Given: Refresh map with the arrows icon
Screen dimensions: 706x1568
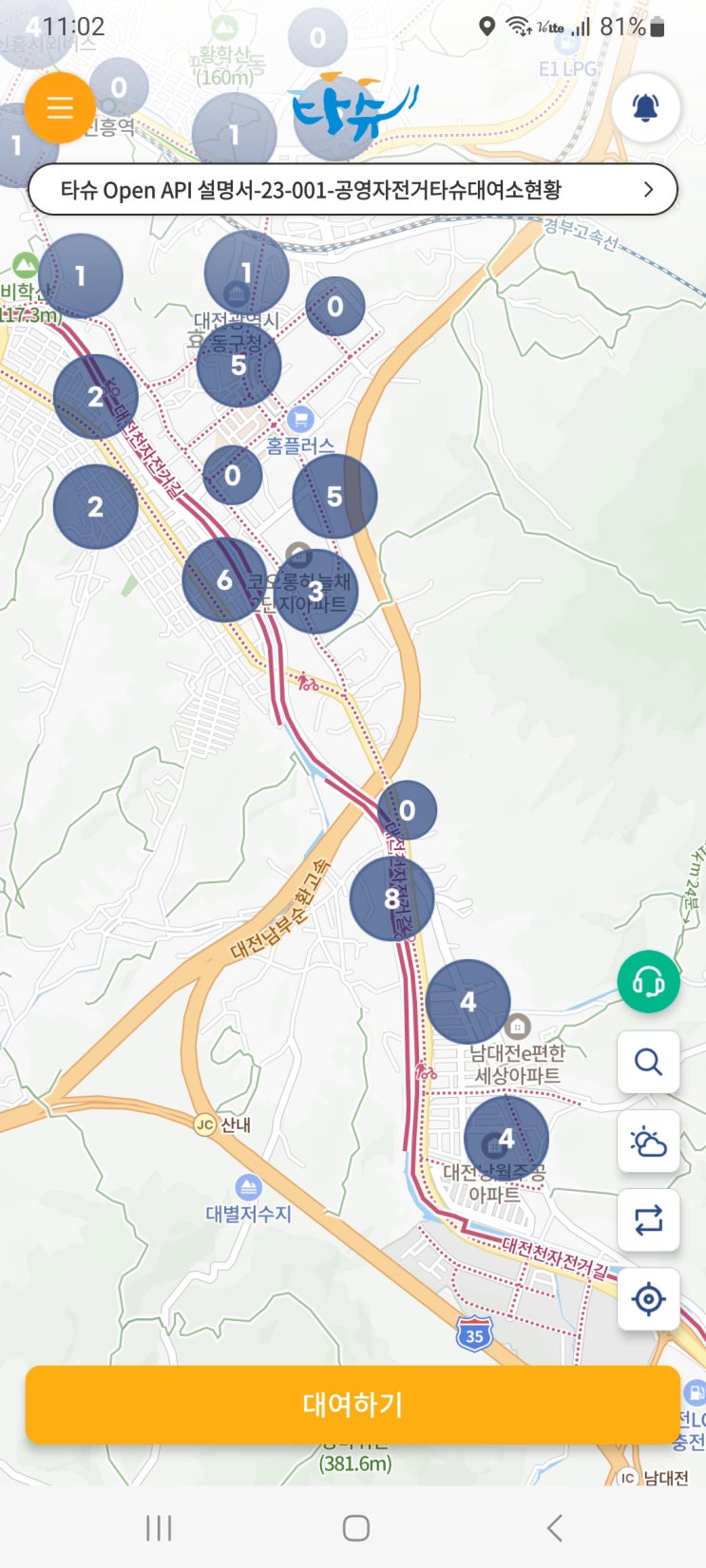Looking at the screenshot, I should [x=648, y=1219].
